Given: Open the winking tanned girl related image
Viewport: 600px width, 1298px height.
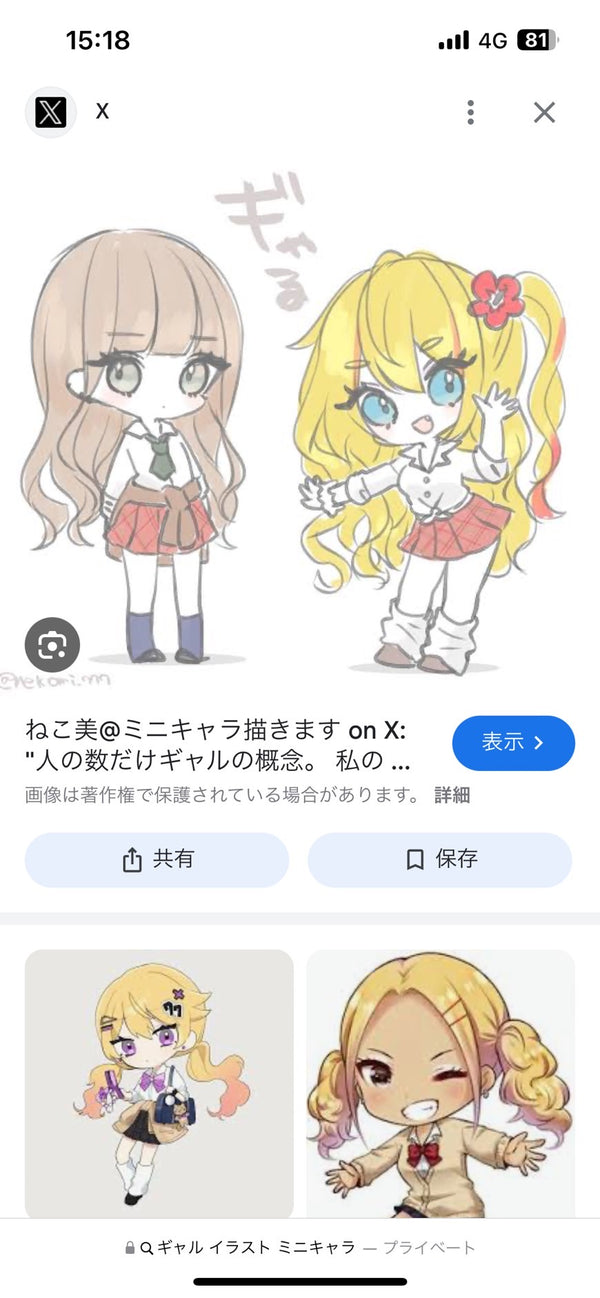Looking at the screenshot, I should 441,1084.
